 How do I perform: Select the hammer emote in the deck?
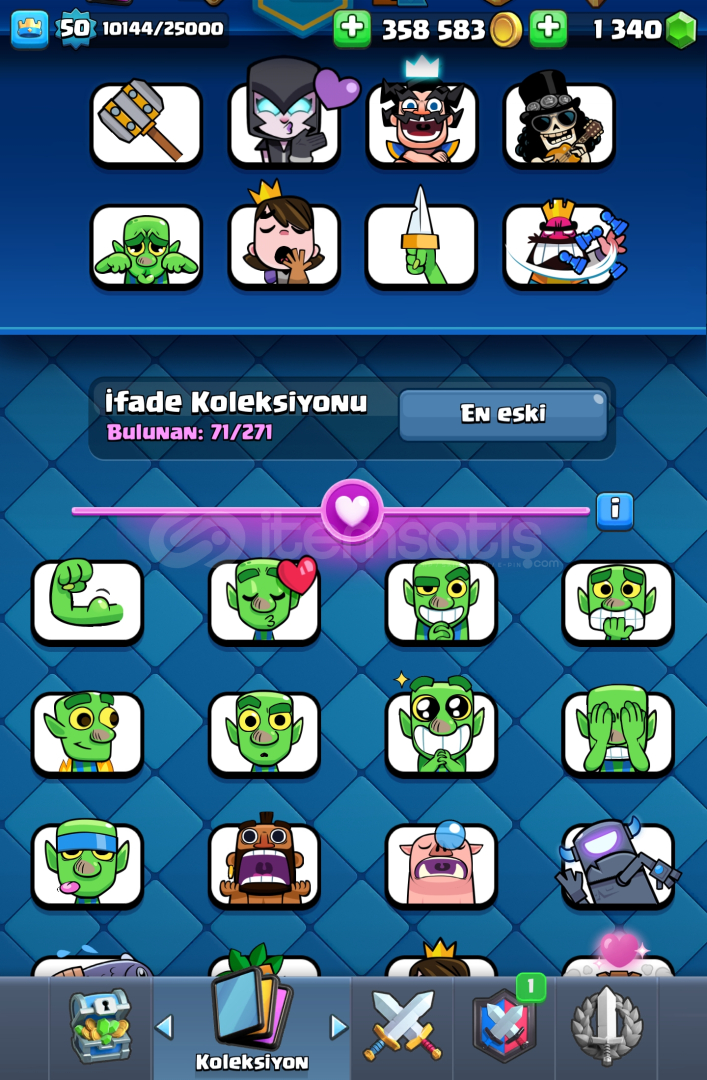[147, 124]
